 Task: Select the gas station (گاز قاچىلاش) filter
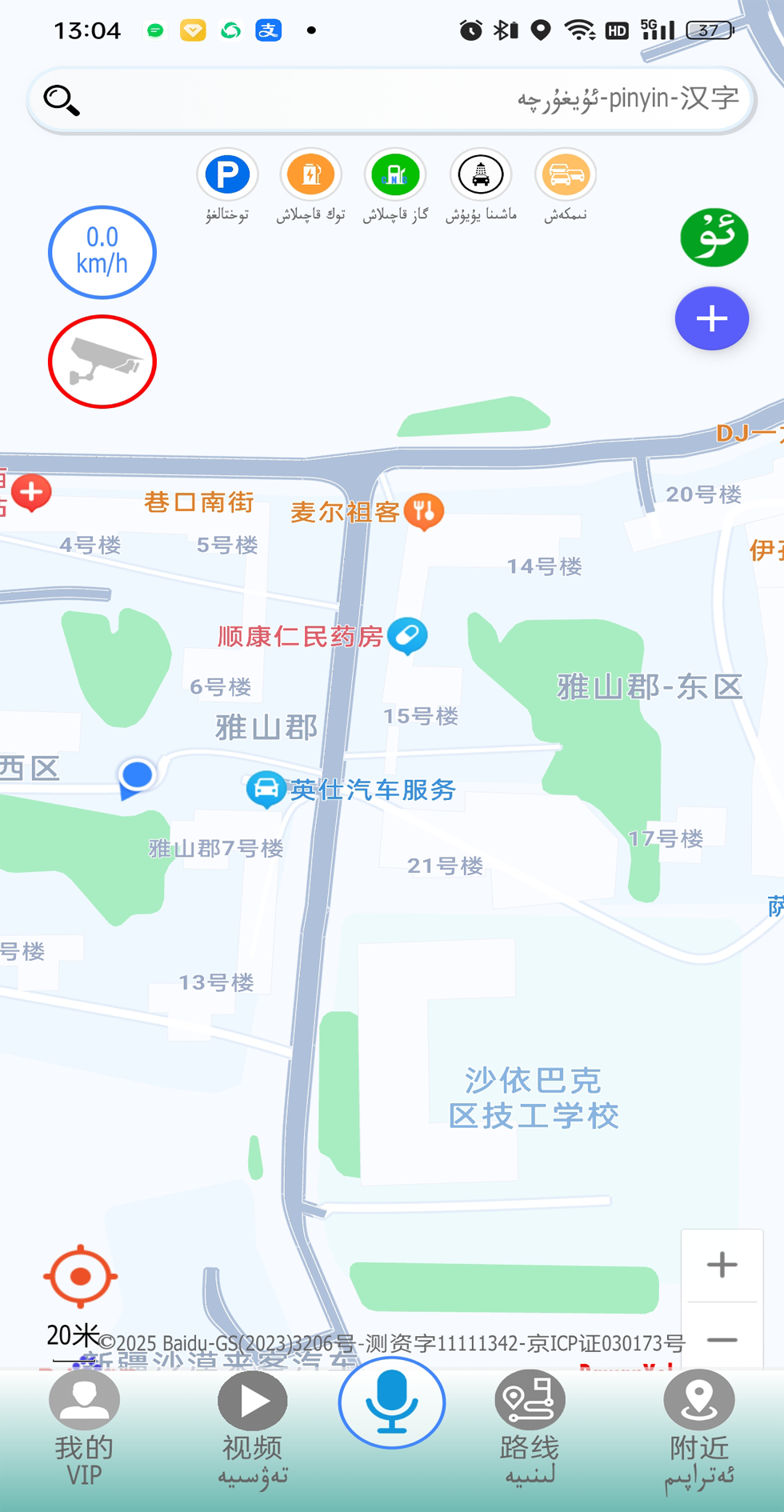(x=395, y=173)
